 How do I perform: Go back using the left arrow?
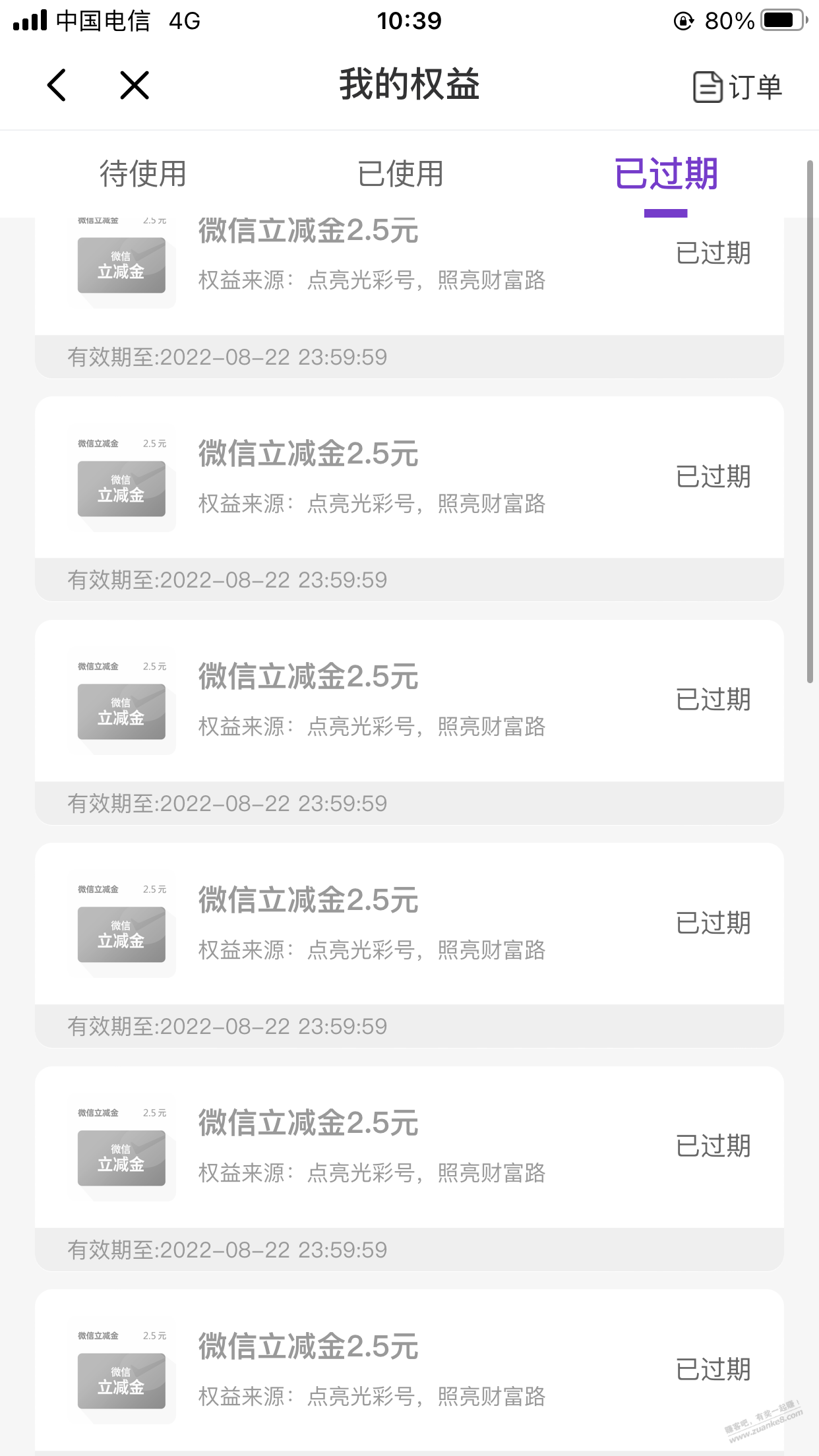point(57,85)
